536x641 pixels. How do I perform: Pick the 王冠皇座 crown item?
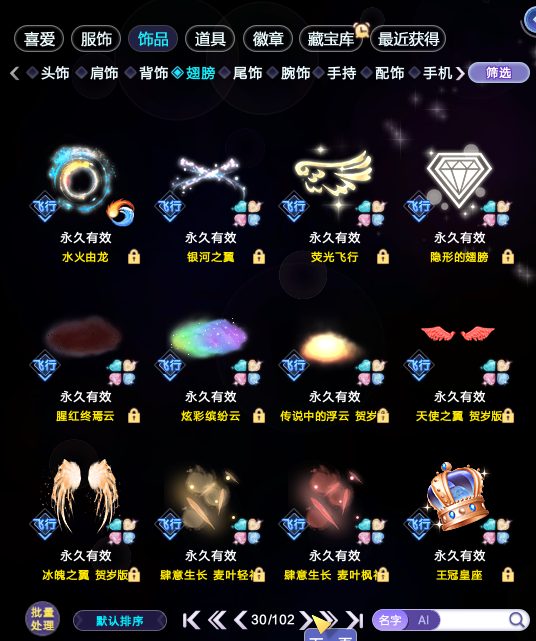click(460, 521)
